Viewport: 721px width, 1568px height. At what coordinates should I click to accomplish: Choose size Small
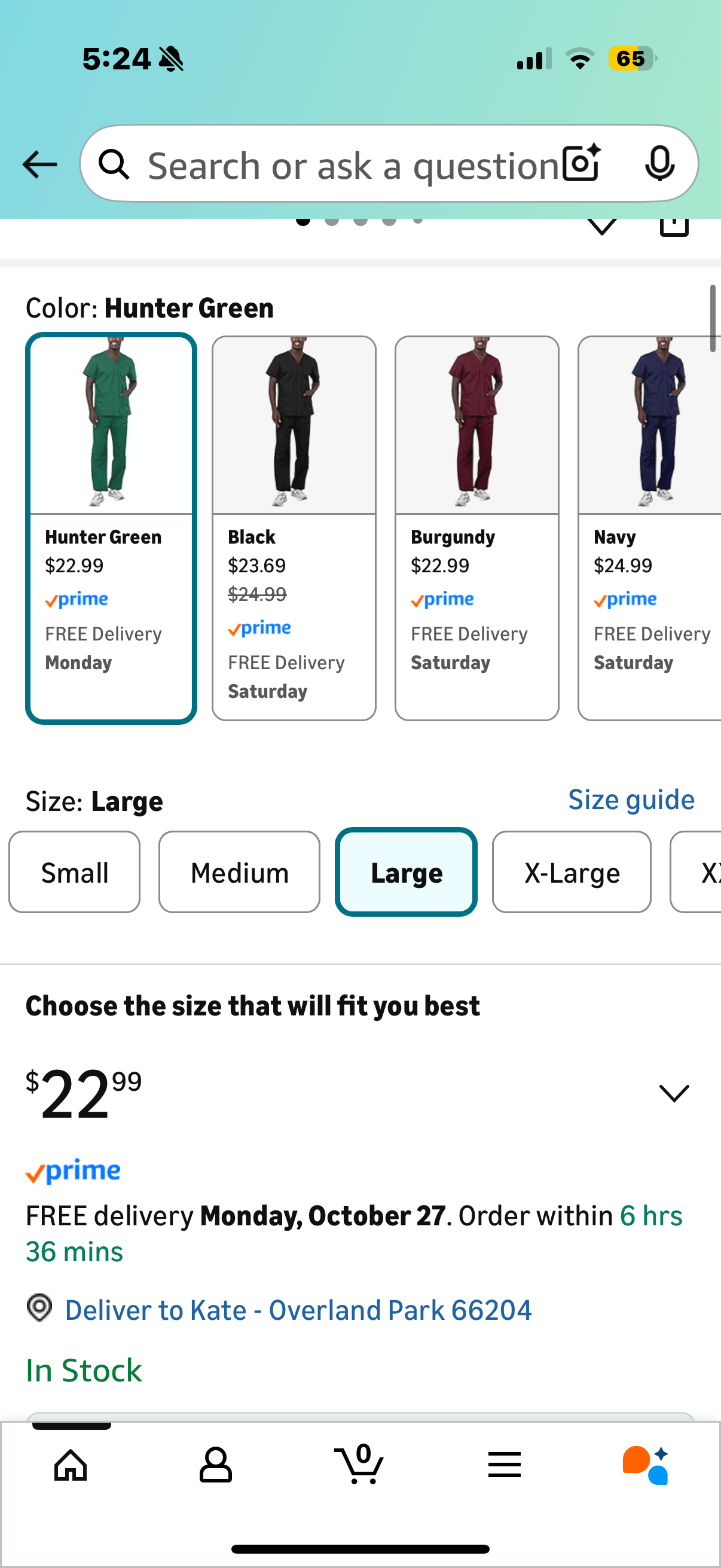pyautogui.click(x=74, y=873)
